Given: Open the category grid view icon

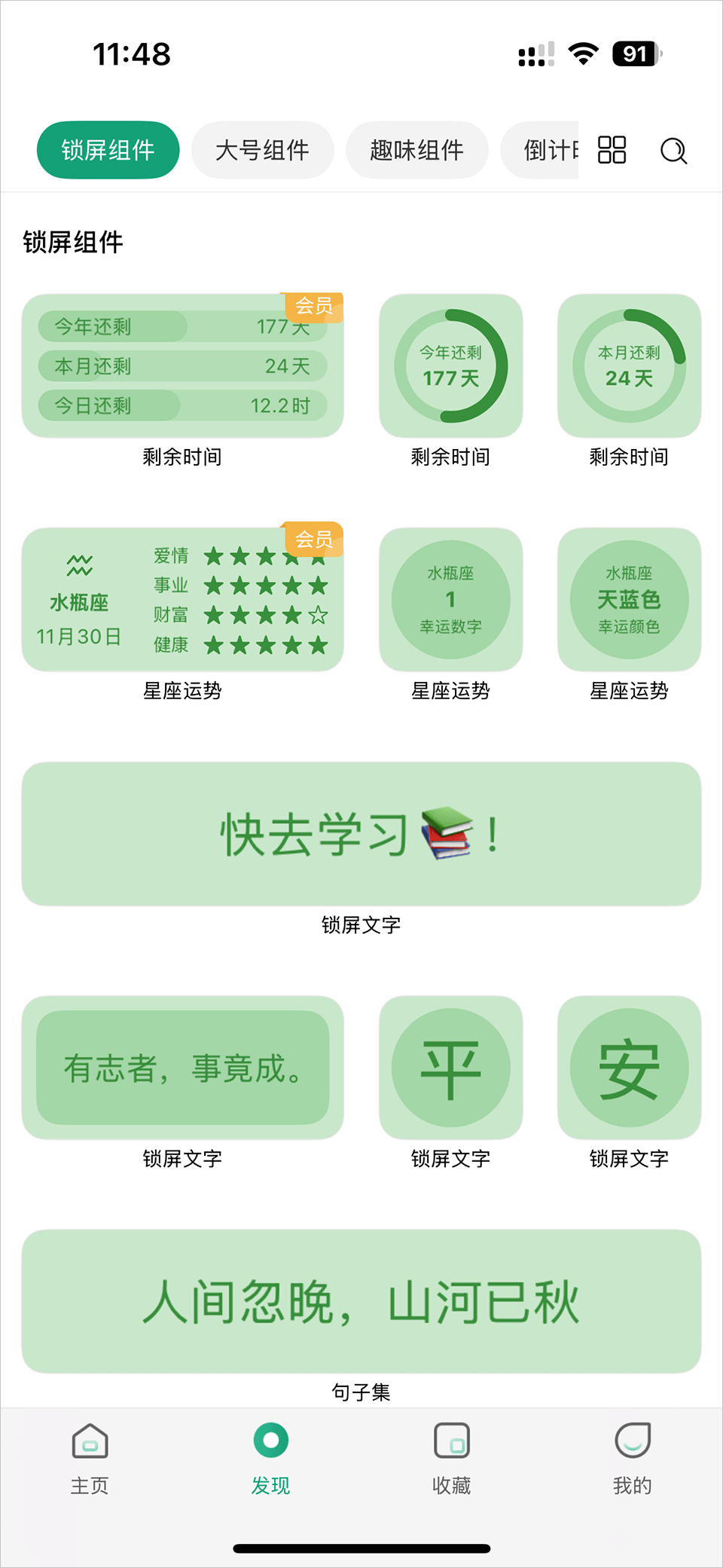Looking at the screenshot, I should click(612, 150).
